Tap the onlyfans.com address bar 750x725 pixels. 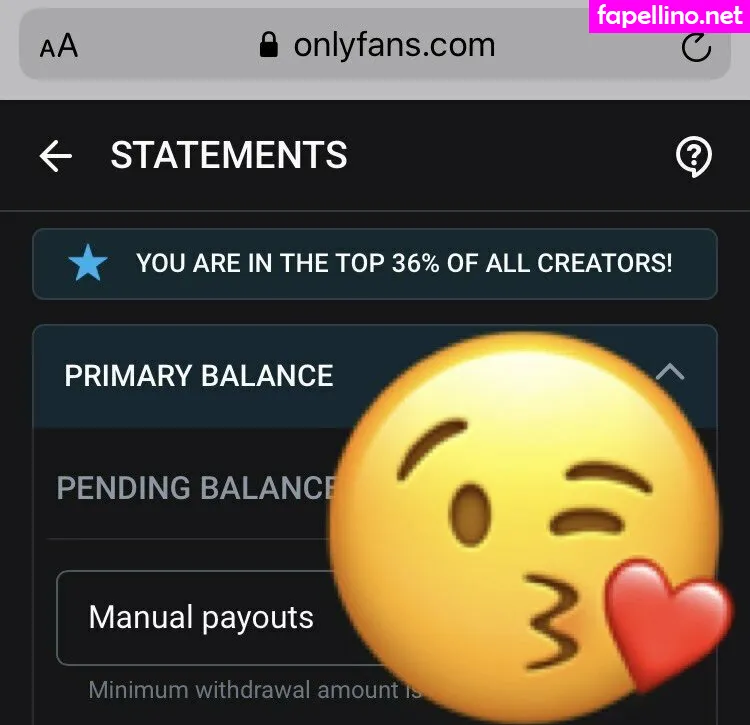tap(377, 46)
